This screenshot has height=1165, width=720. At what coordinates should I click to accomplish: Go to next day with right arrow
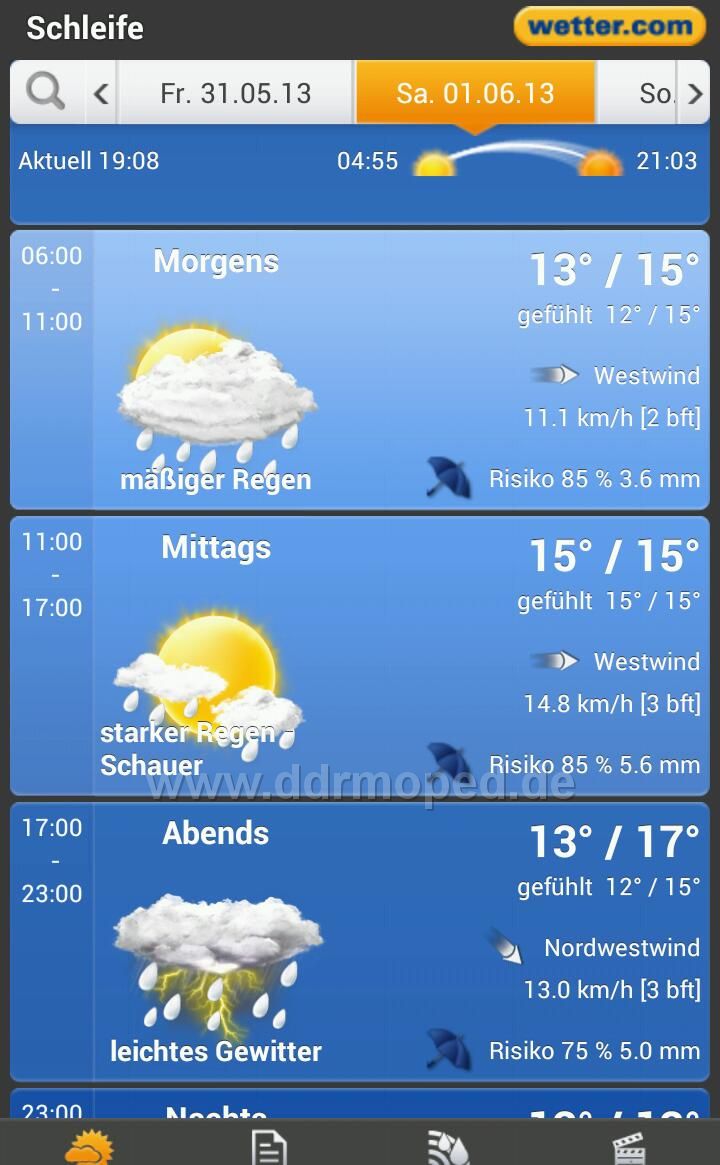[x=695, y=93]
